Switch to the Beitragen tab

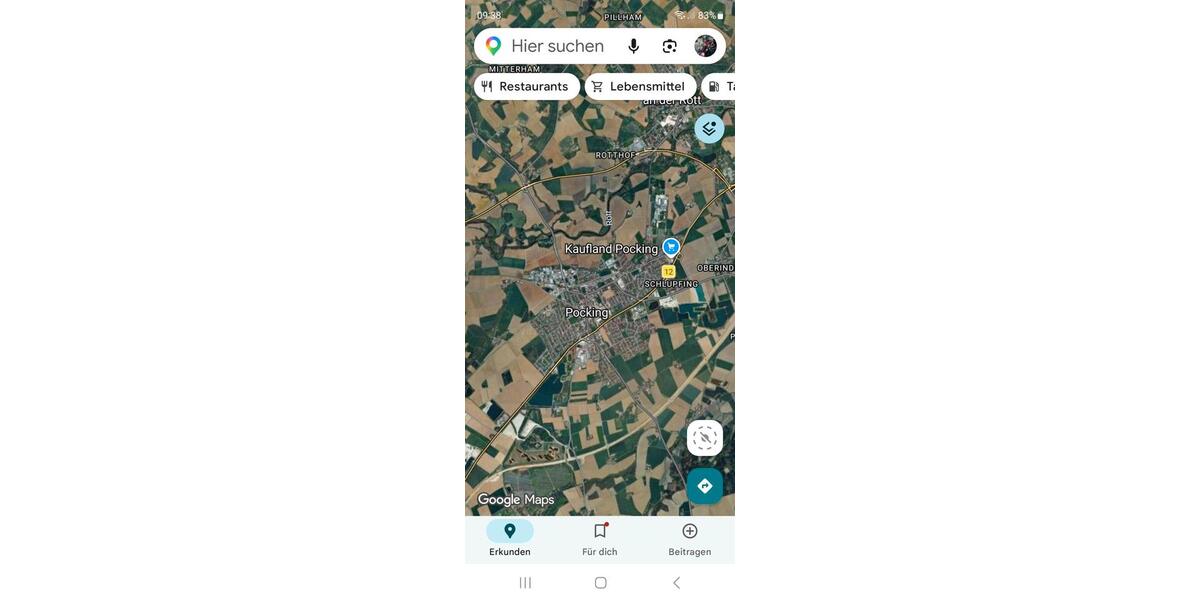[690, 538]
